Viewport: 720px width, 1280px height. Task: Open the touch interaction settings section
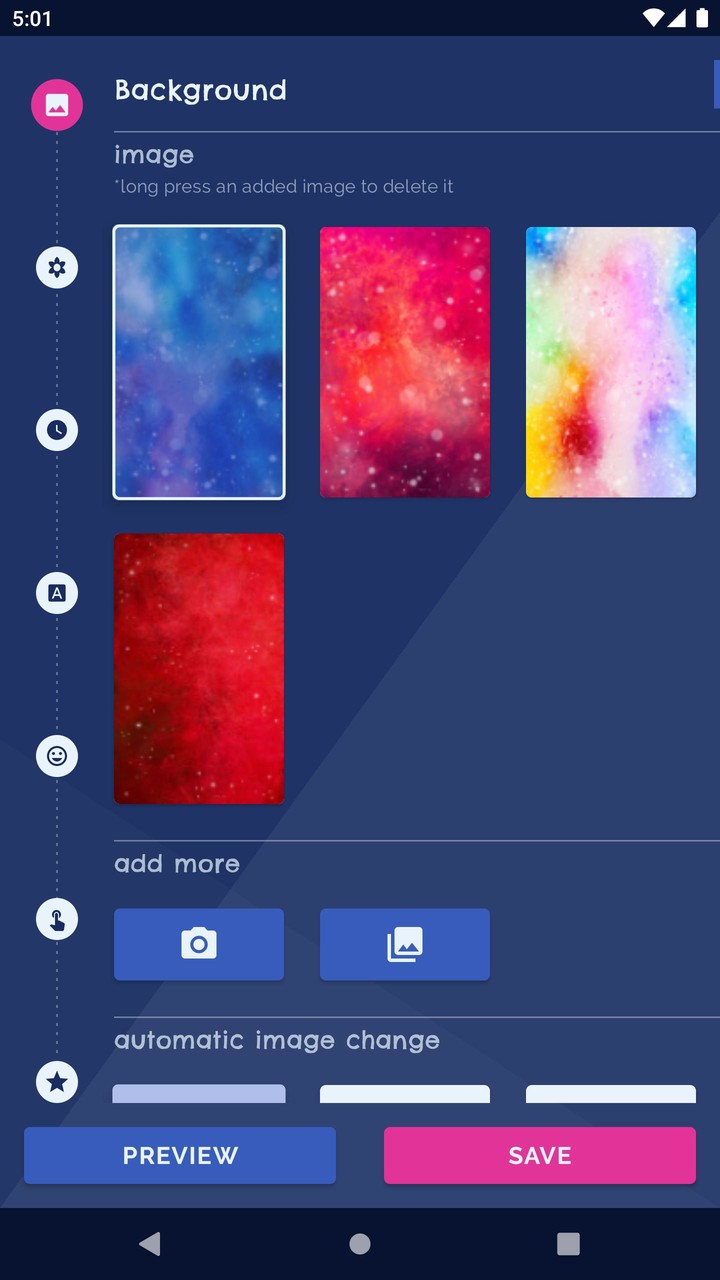coord(57,919)
